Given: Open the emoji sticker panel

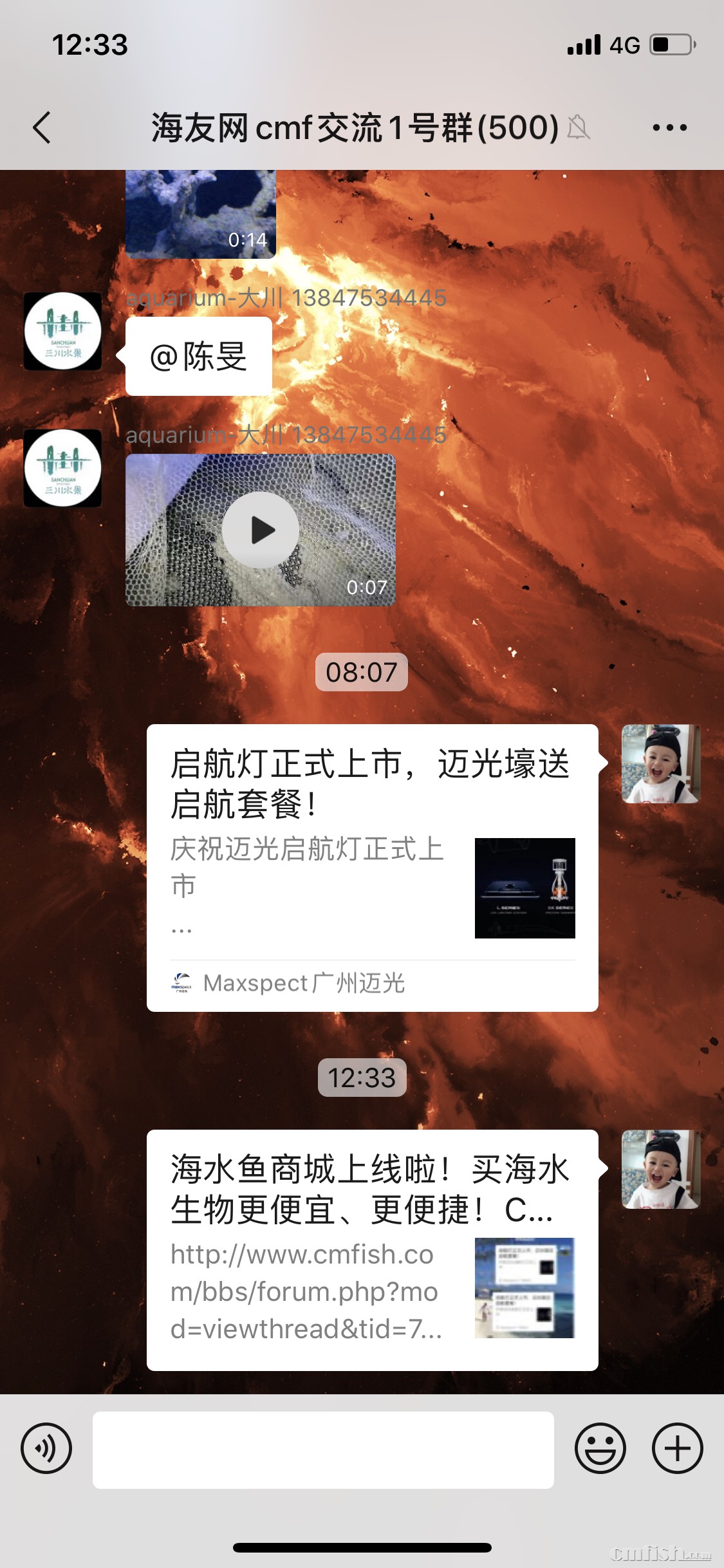Looking at the screenshot, I should pos(600,1449).
